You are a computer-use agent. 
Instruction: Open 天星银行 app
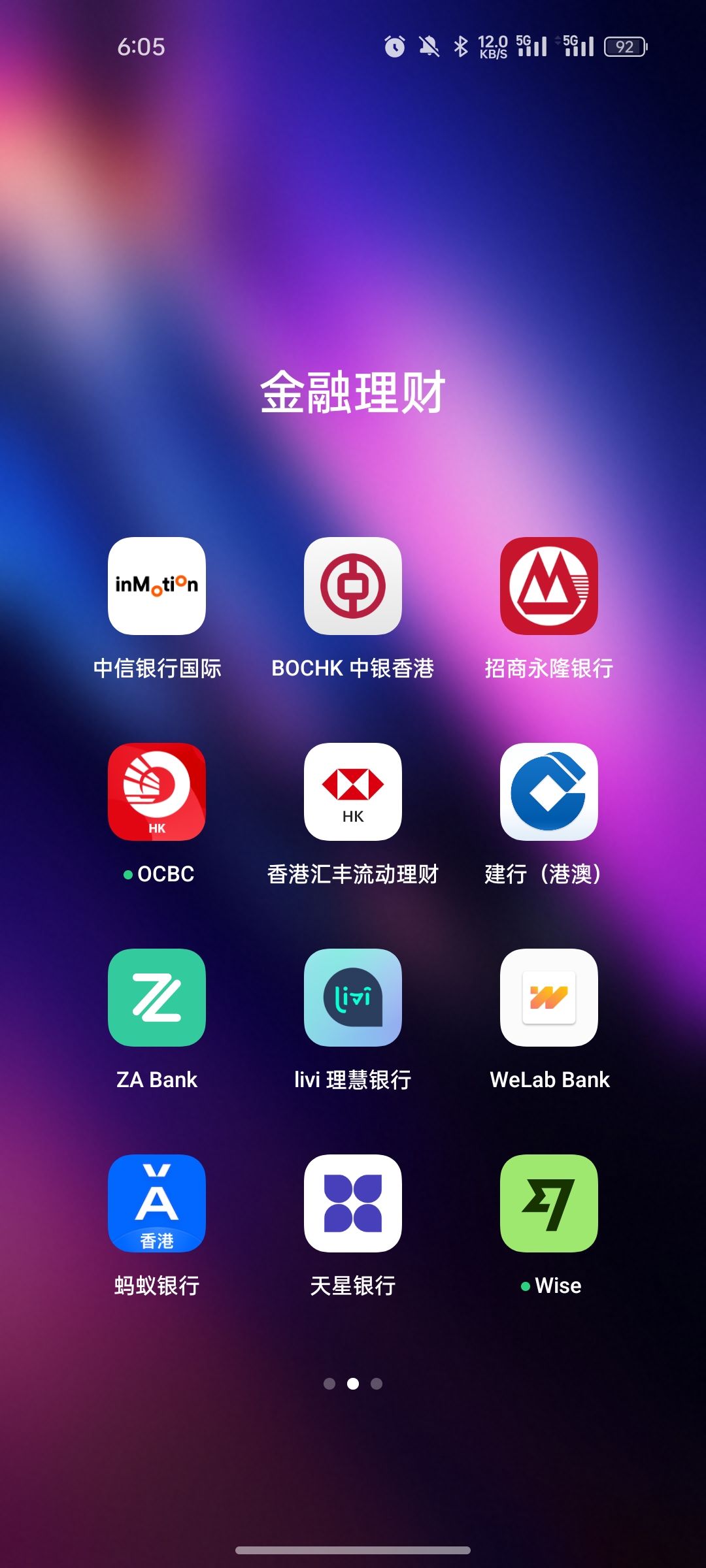tap(353, 1203)
